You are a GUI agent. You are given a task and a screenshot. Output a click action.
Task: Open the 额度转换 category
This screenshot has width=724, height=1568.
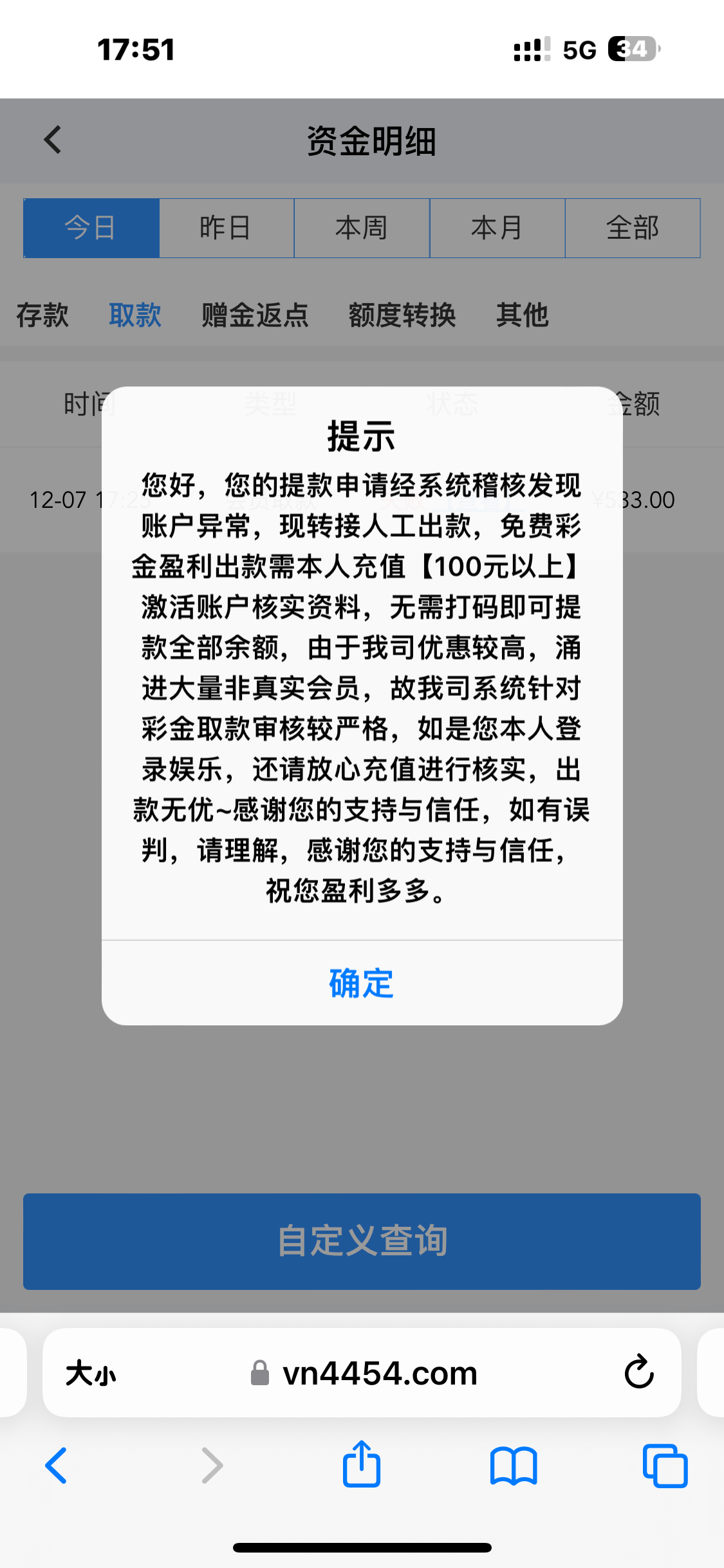click(x=402, y=315)
